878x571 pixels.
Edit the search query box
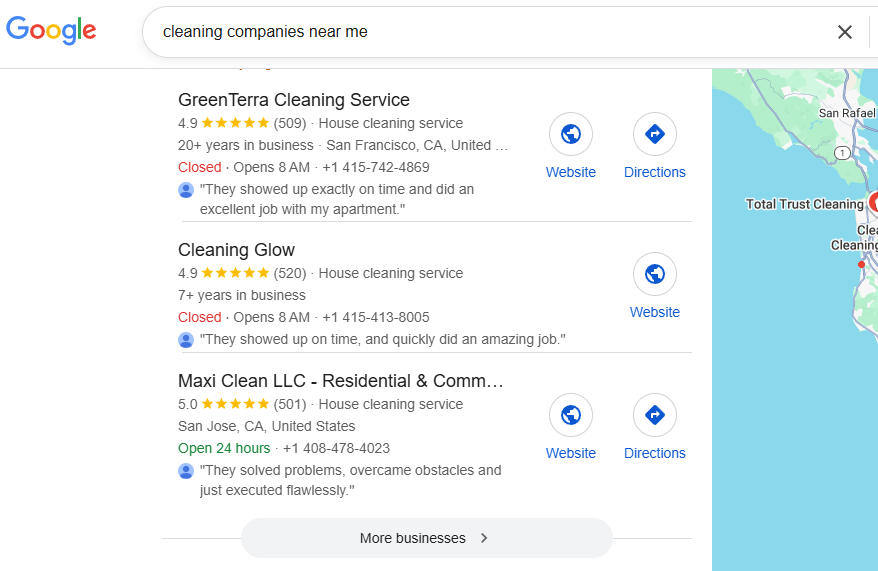point(480,32)
